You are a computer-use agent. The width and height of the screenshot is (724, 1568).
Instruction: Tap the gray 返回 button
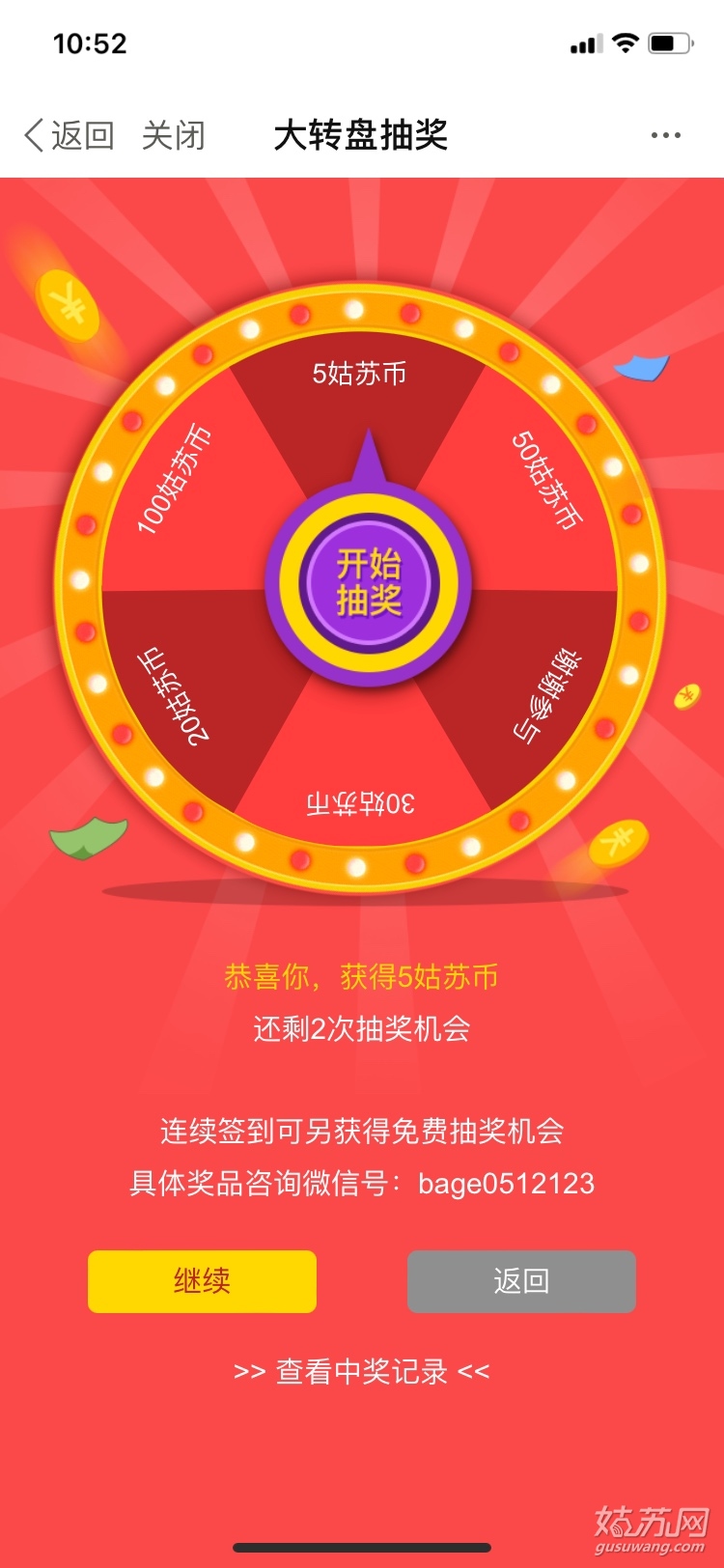coord(521,1281)
